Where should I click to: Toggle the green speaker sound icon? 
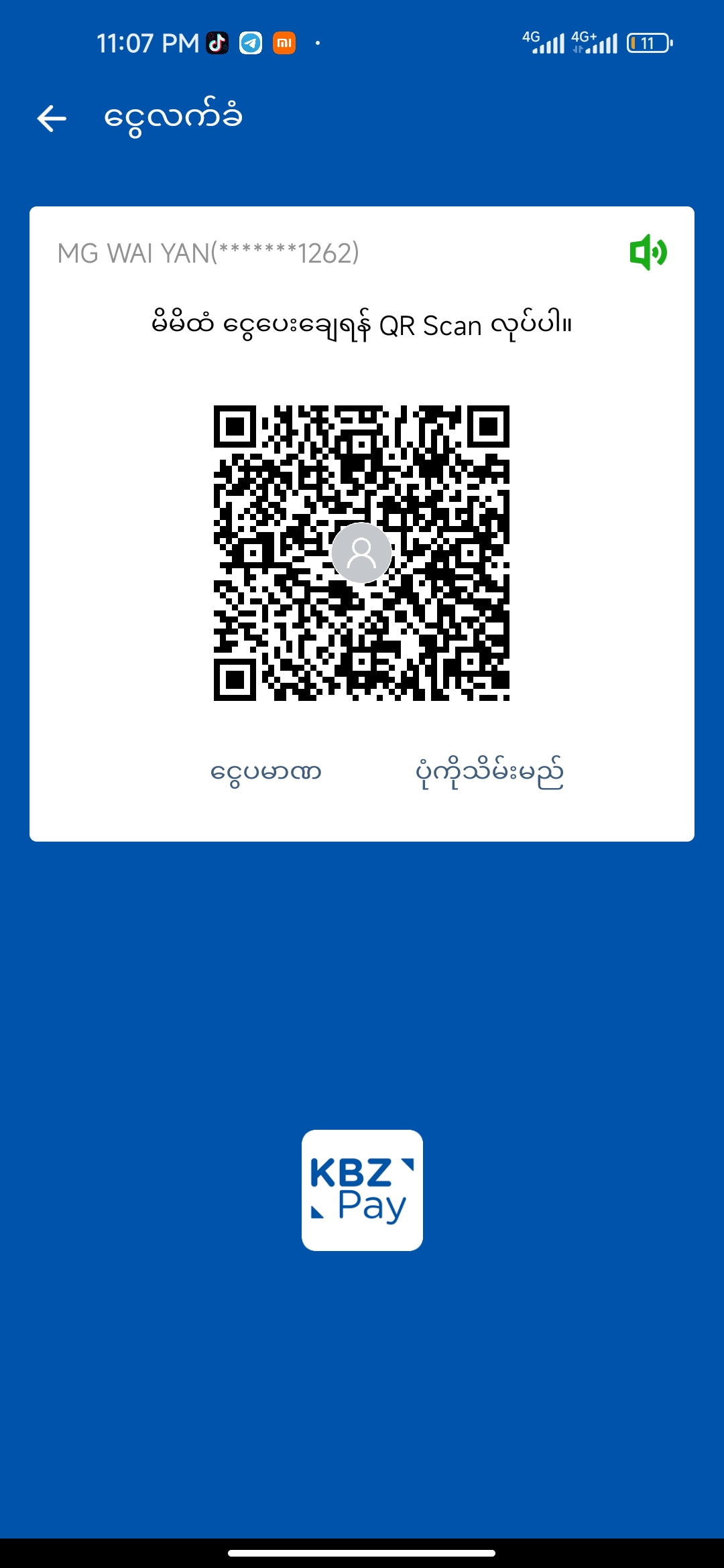tap(648, 253)
